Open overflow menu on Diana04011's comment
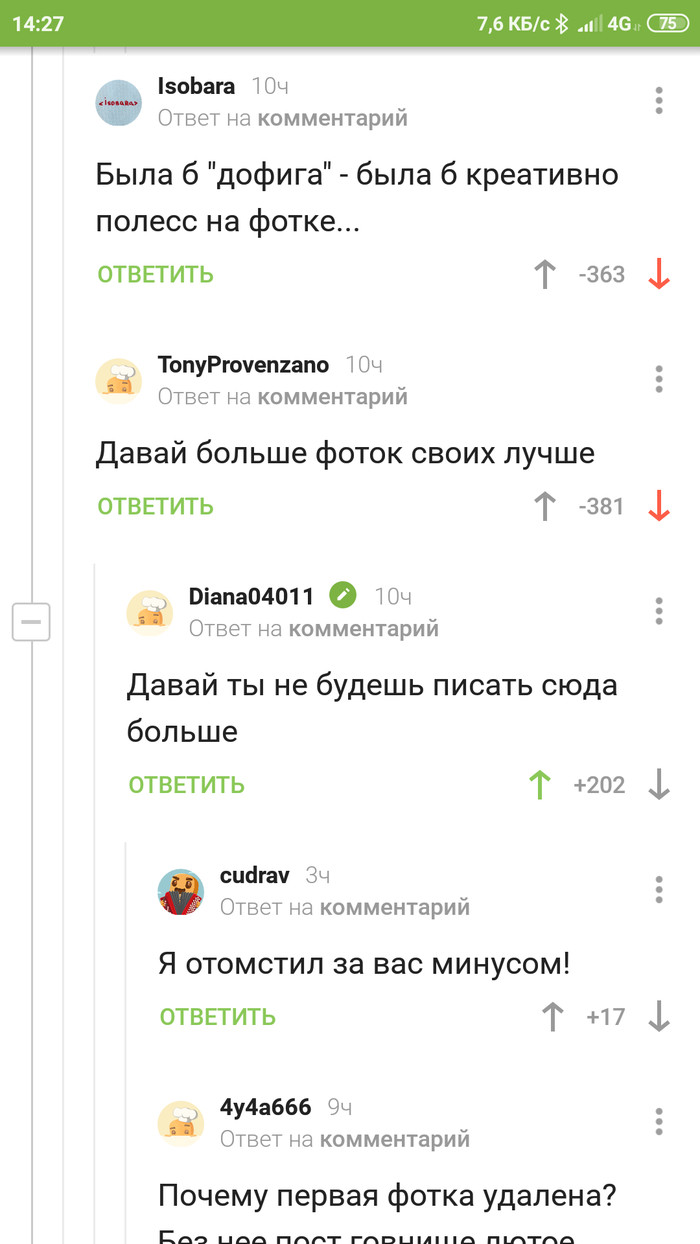The height and width of the screenshot is (1244, 700). pos(659,611)
